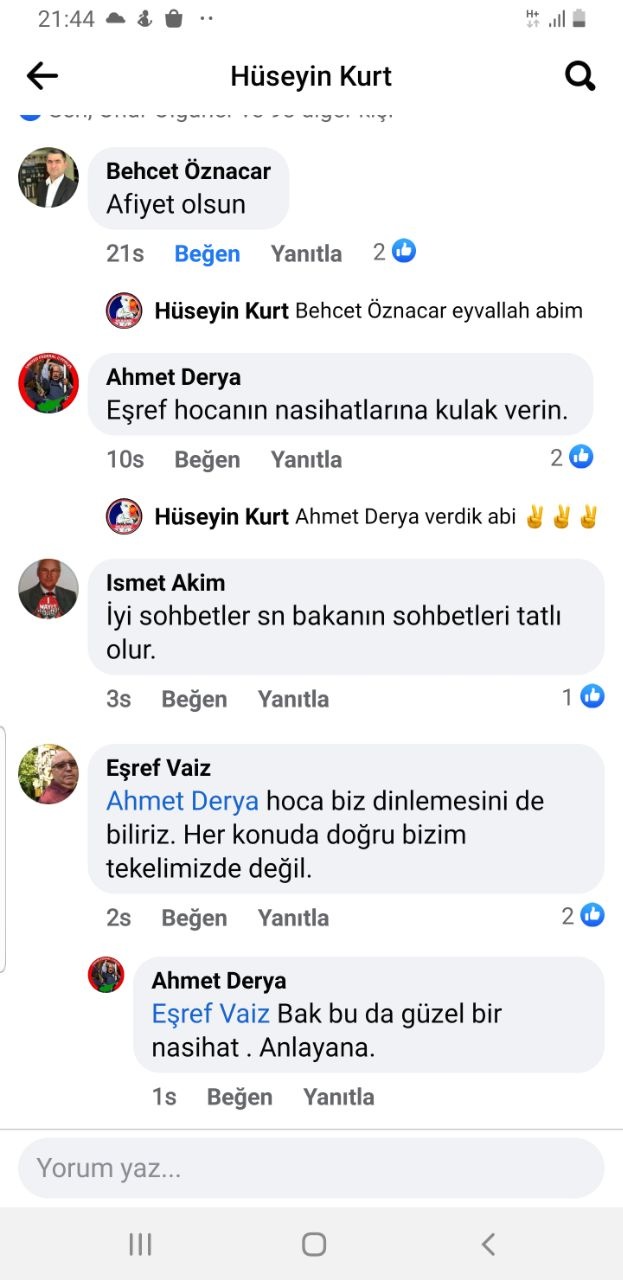Like Ahmet Derya's Eşref hocanın comment
The width and height of the screenshot is (623, 1280).
207,460
